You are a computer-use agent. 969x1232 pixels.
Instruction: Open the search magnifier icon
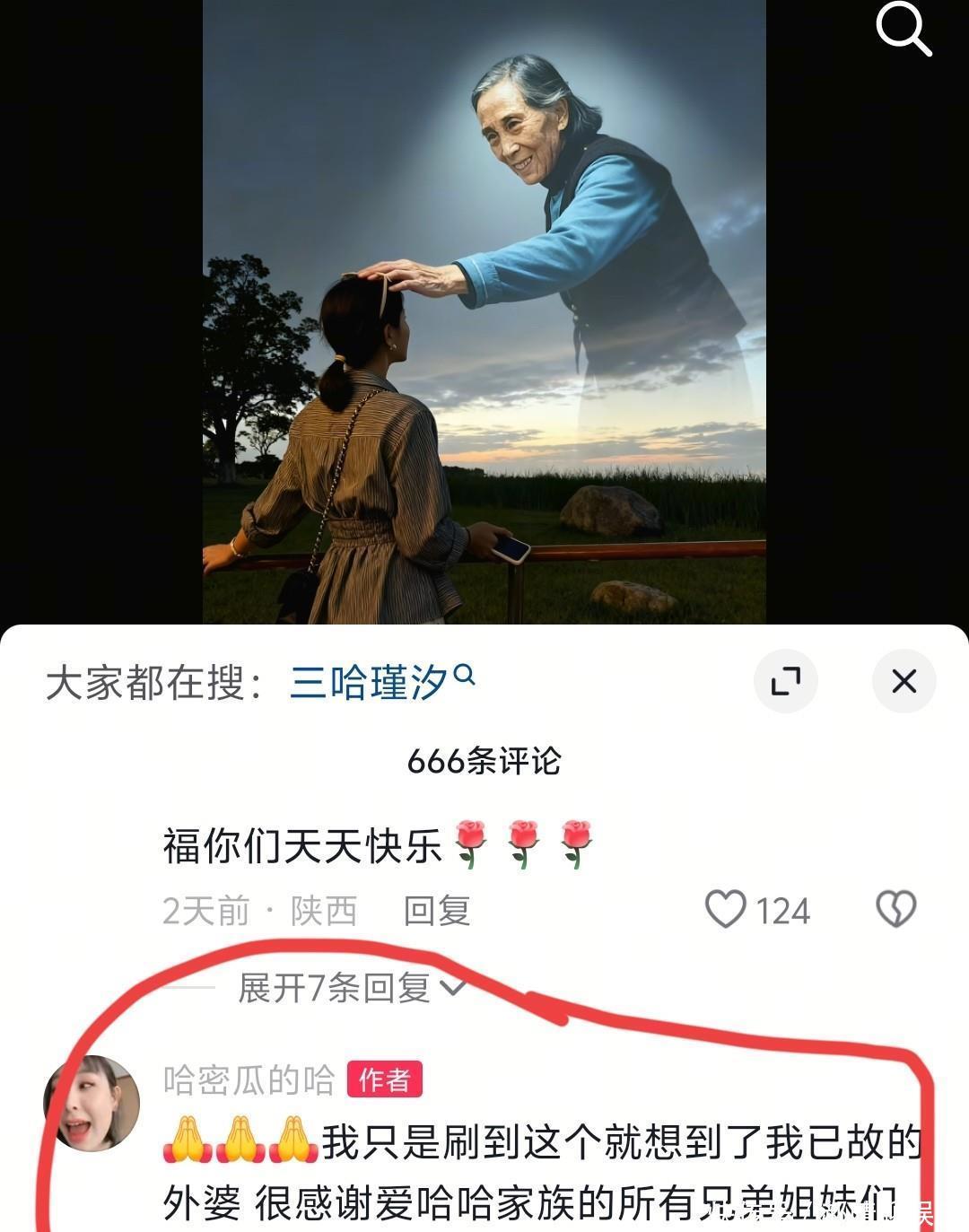point(904,29)
